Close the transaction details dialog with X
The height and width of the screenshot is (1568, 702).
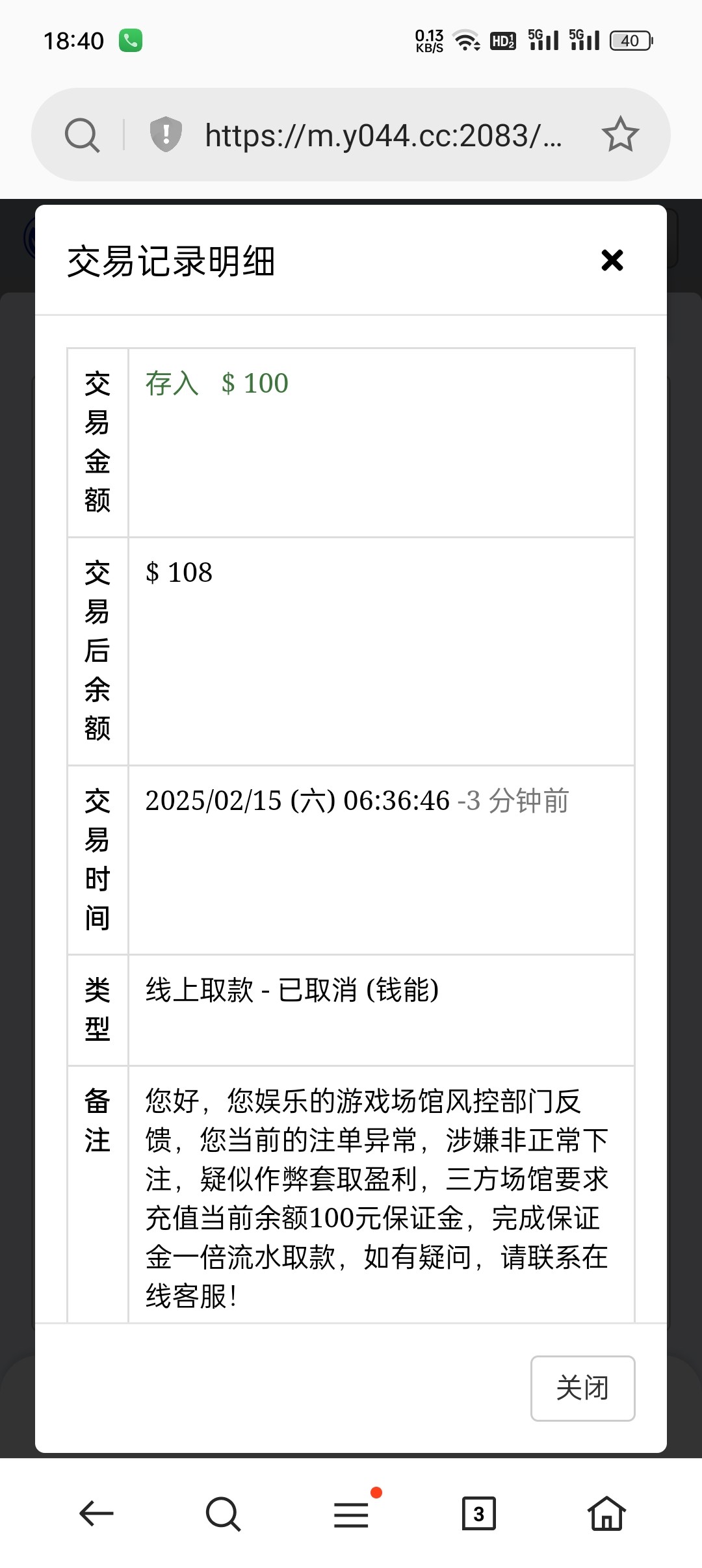point(612,261)
